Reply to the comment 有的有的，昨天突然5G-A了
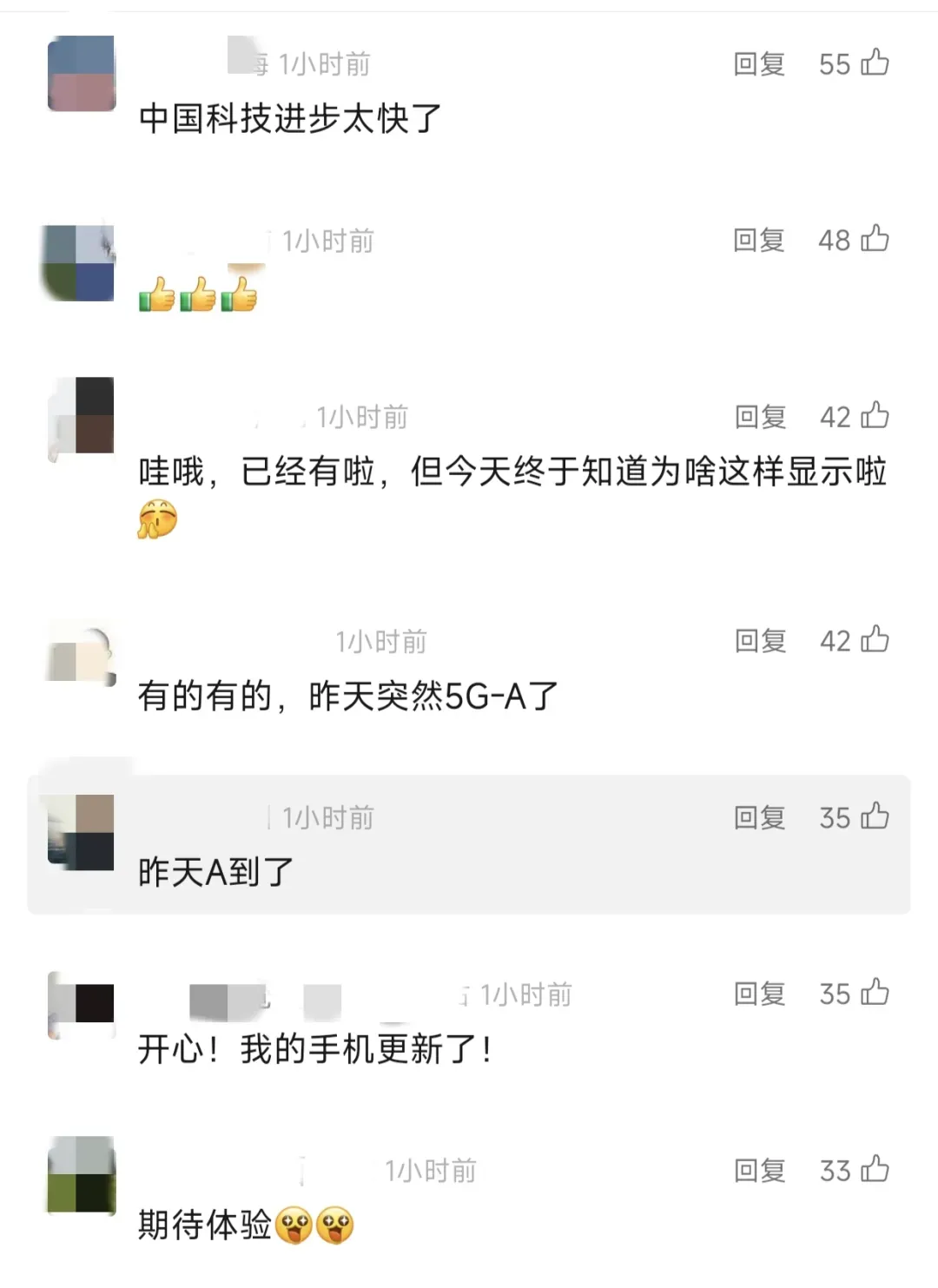This screenshot has width=938, height=1288. [x=760, y=641]
